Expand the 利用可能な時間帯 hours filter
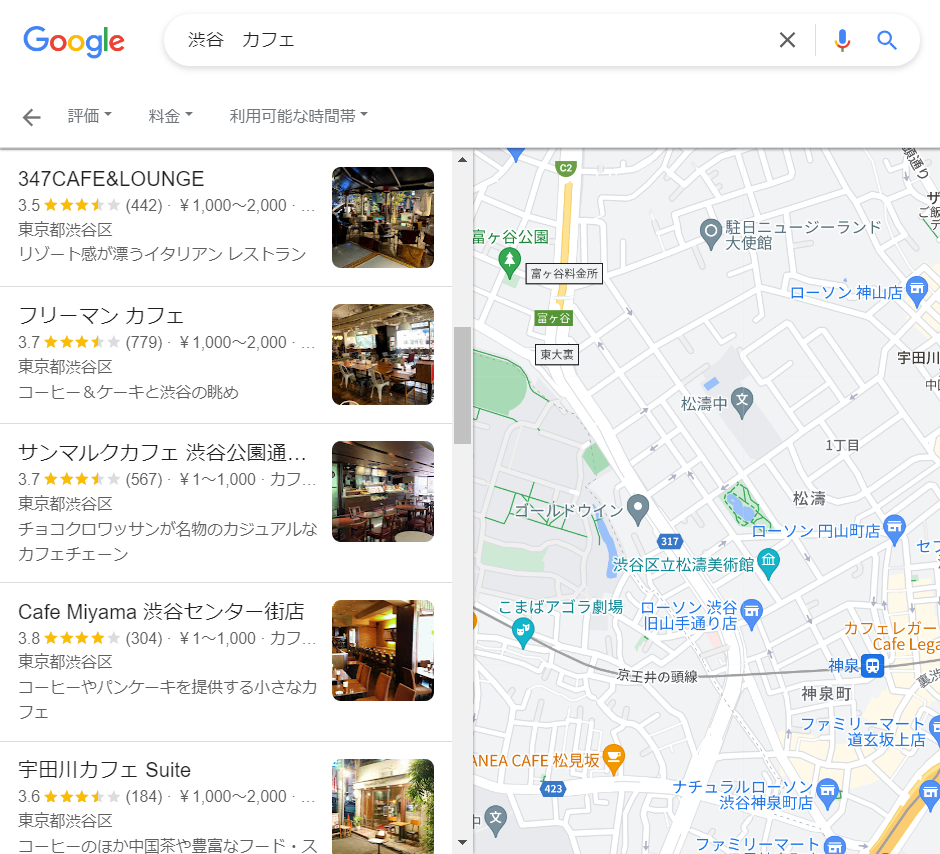940x854 pixels. pos(298,116)
